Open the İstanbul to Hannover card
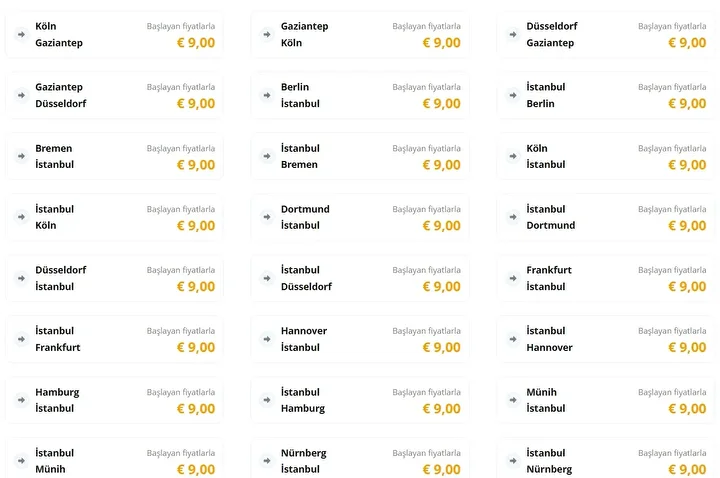The image size is (720, 478). point(606,340)
